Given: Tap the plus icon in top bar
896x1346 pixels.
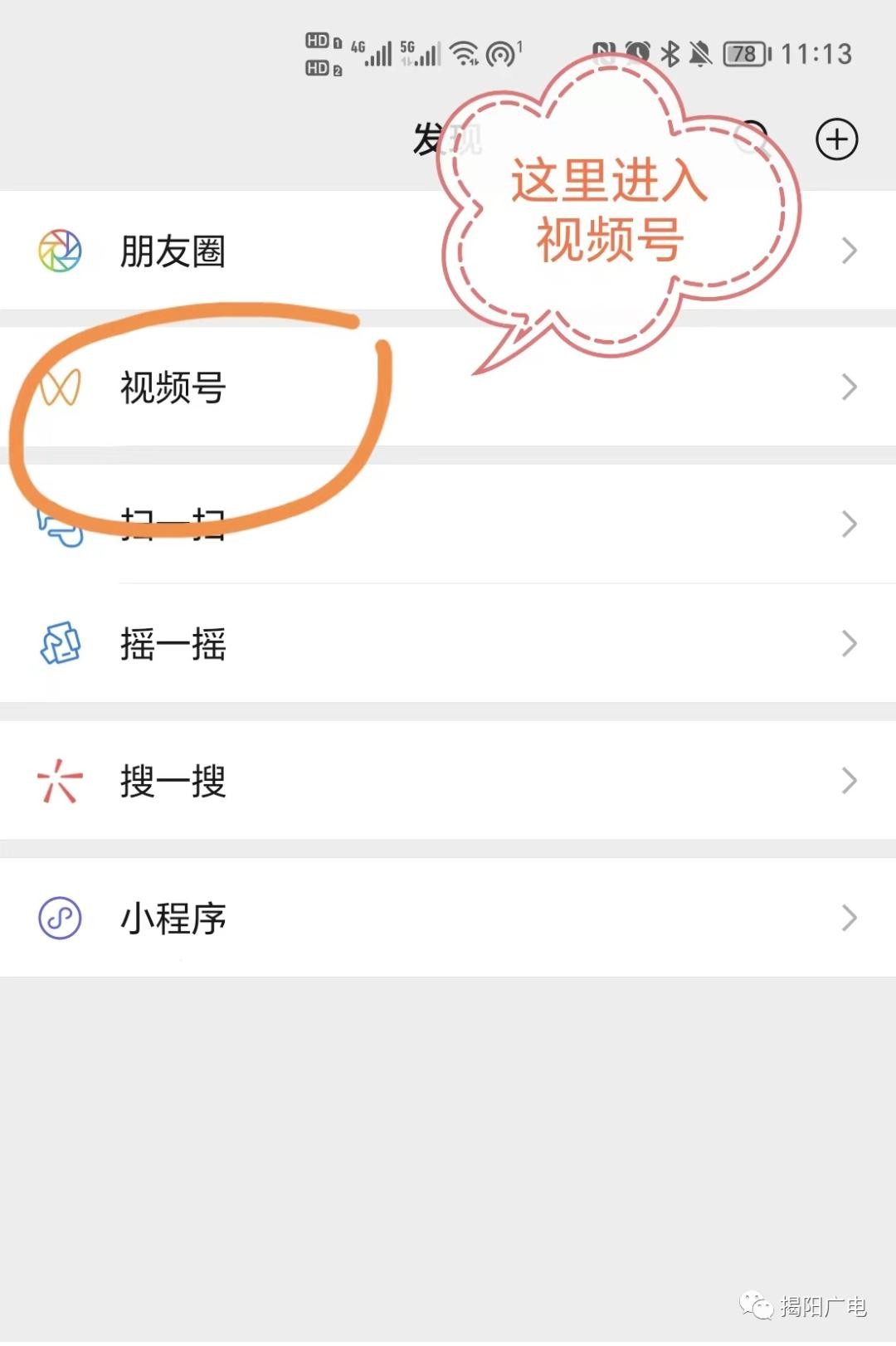Looking at the screenshot, I should tap(836, 139).
